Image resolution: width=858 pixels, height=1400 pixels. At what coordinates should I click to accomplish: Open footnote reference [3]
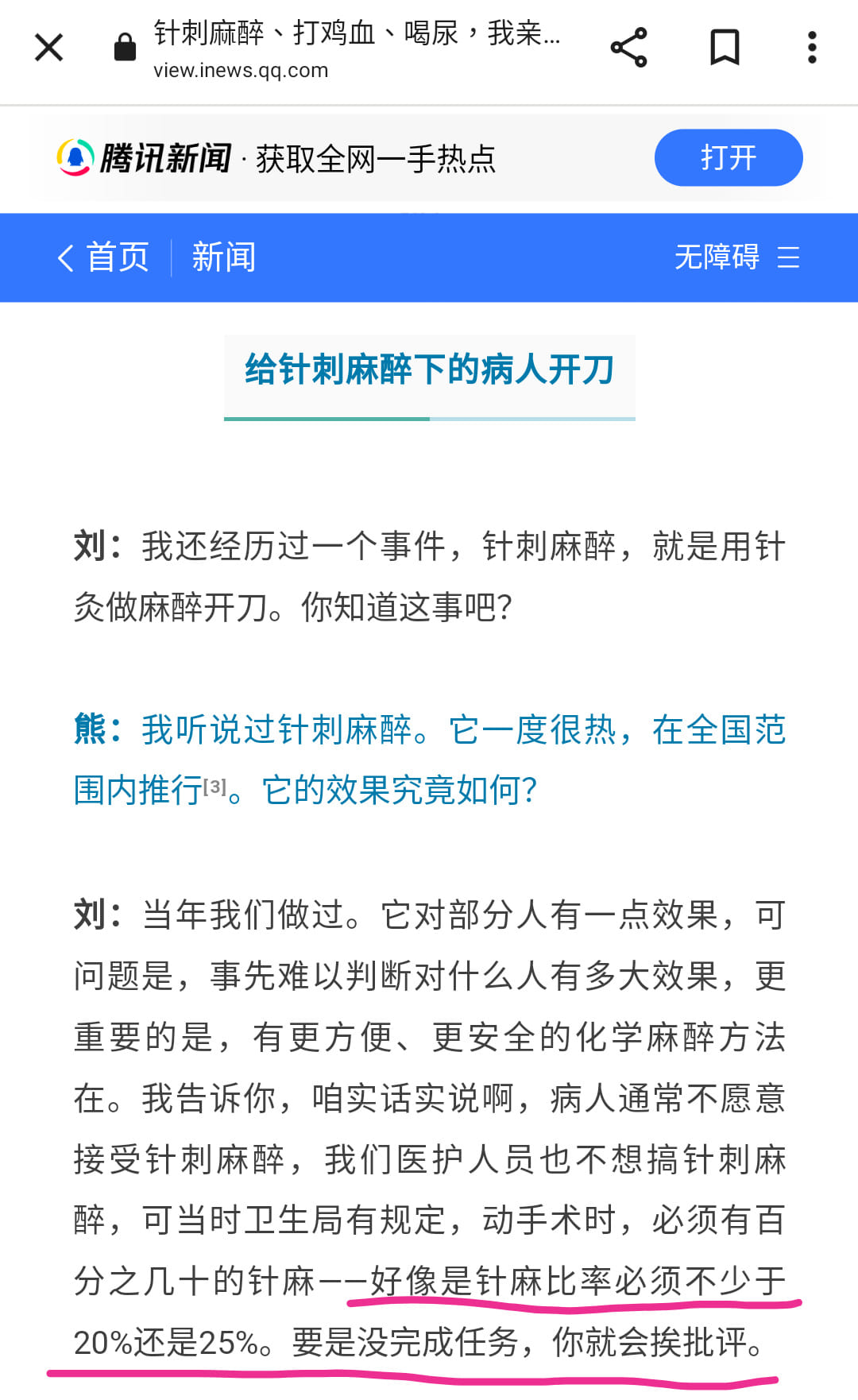[x=214, y=787]
